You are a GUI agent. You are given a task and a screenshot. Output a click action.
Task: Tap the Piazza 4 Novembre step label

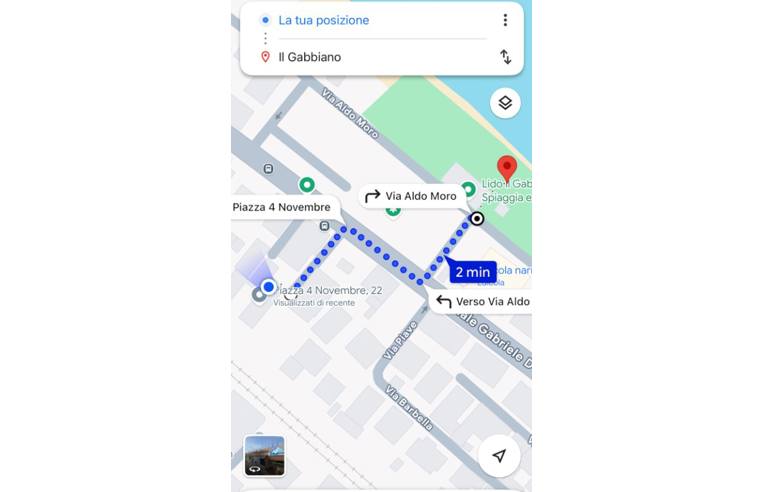(x=282, y=207)
